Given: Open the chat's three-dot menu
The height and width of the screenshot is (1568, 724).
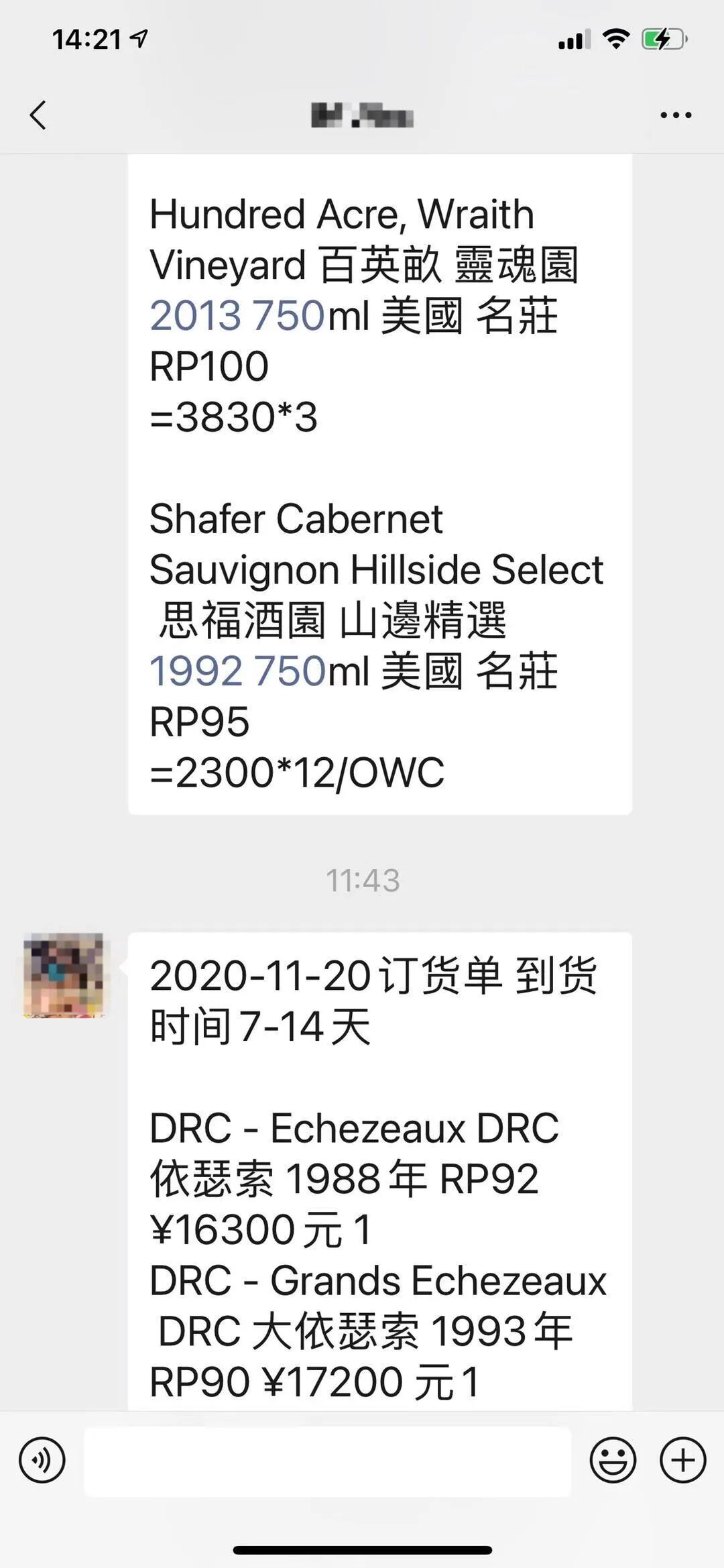Looking at the screenshot, I should [x=676, y=115].
